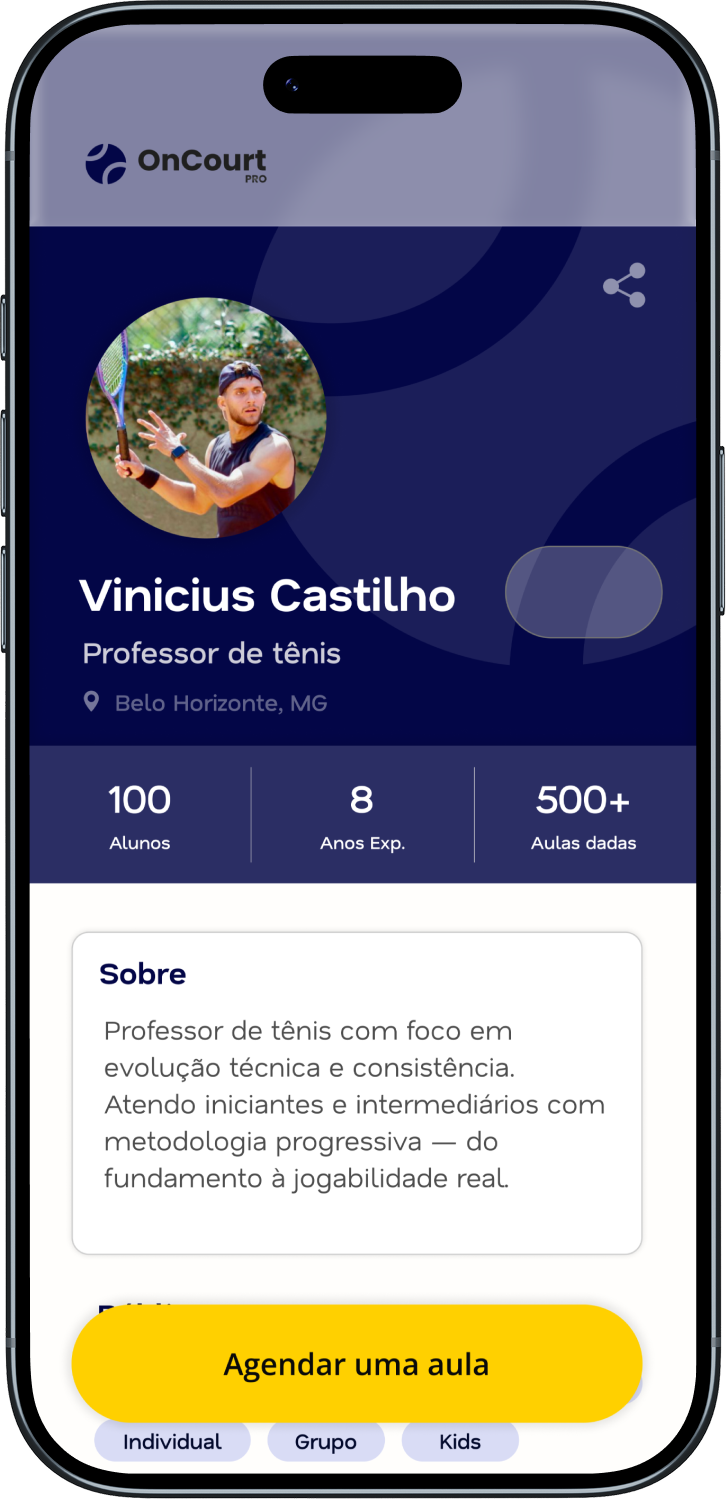The image size is (726, 1499).
Task: Share Vinicius Castilho's profile
Action: pyautogui.click(x=624, y=285)
